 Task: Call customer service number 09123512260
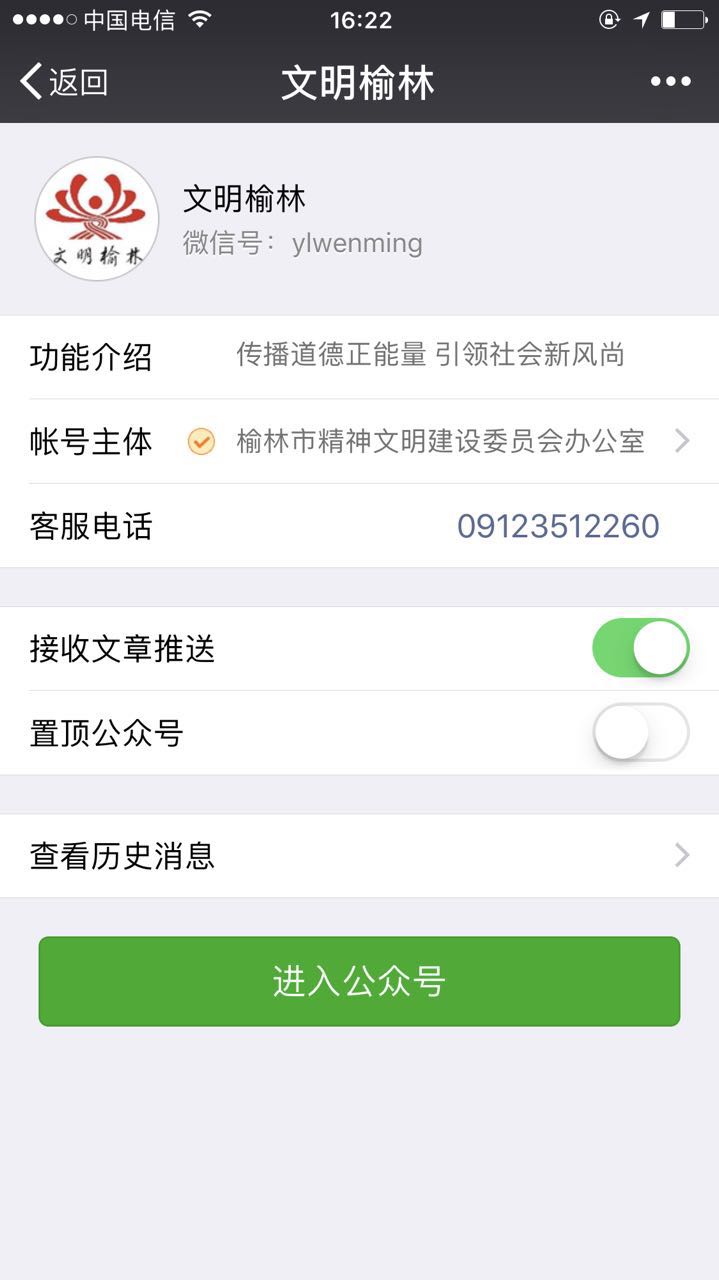tap(558, 526)
